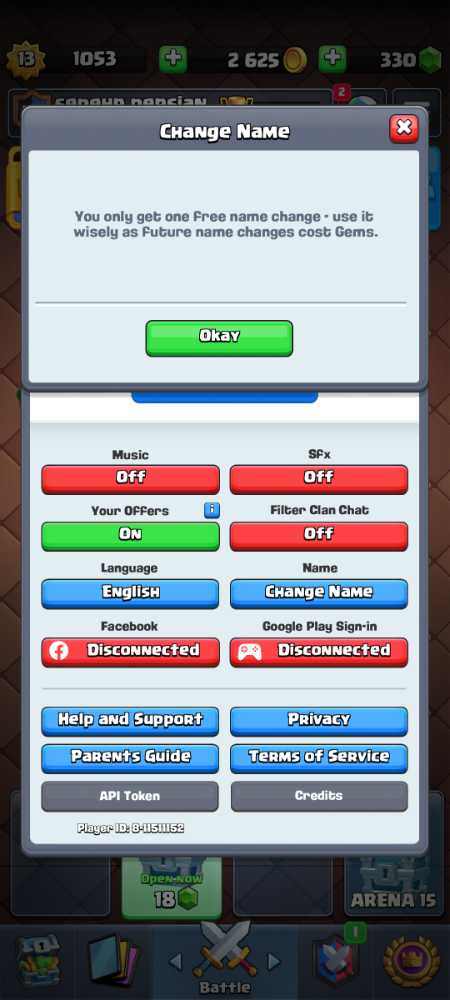View the Terms of Service
Viewport: 450px width, 1000px height.
pos(319,758)
